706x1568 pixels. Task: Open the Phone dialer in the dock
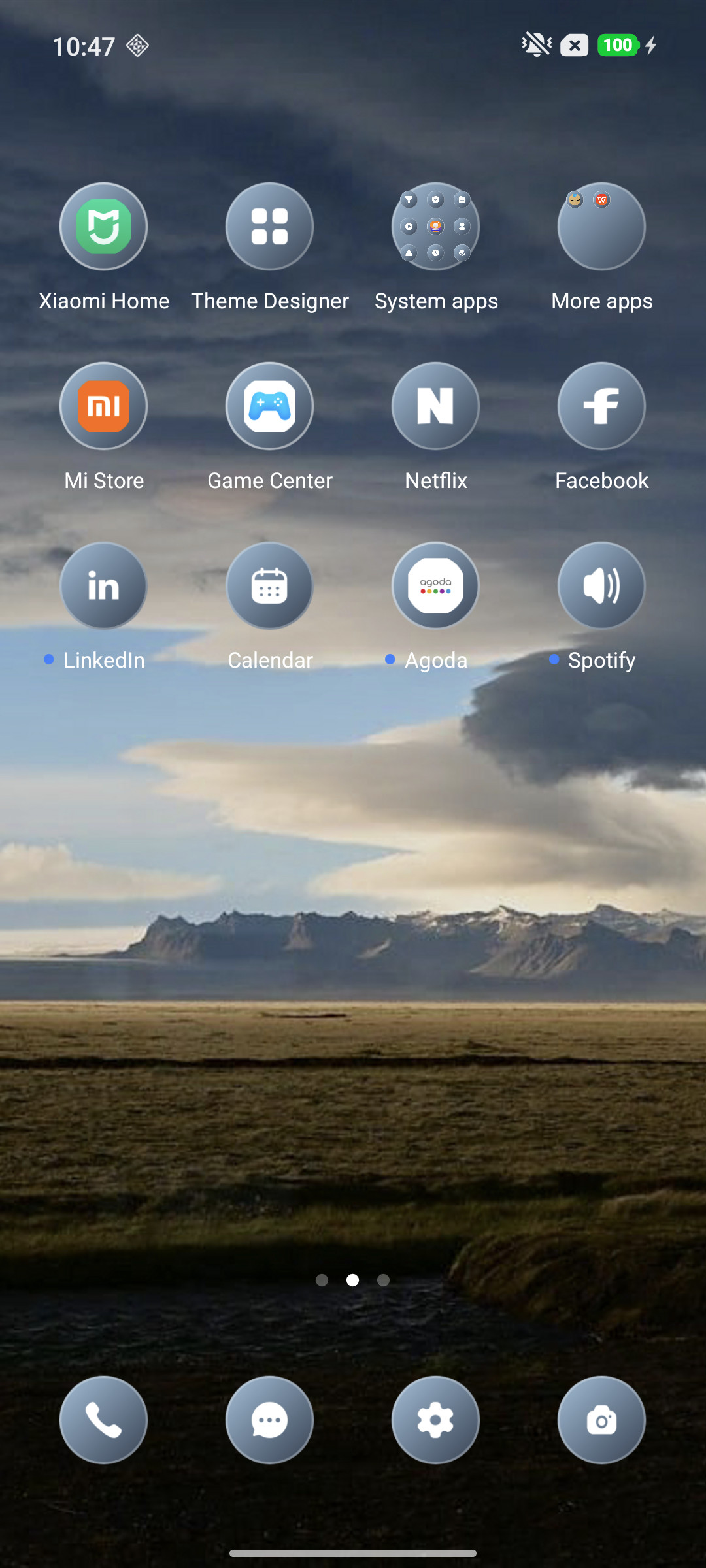tap(103, 1420)
